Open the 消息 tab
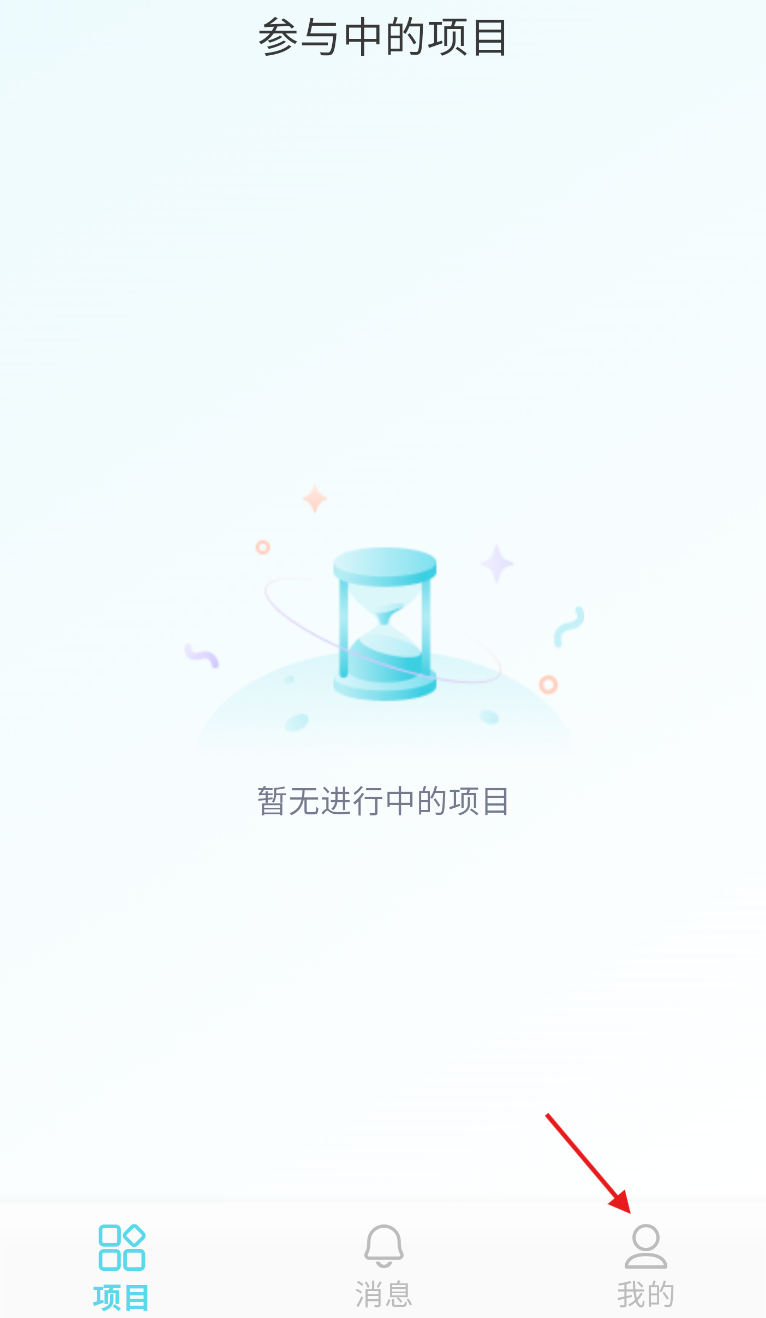The width and height of the screenshot is (766, 1318). (x=384, y=1265)
